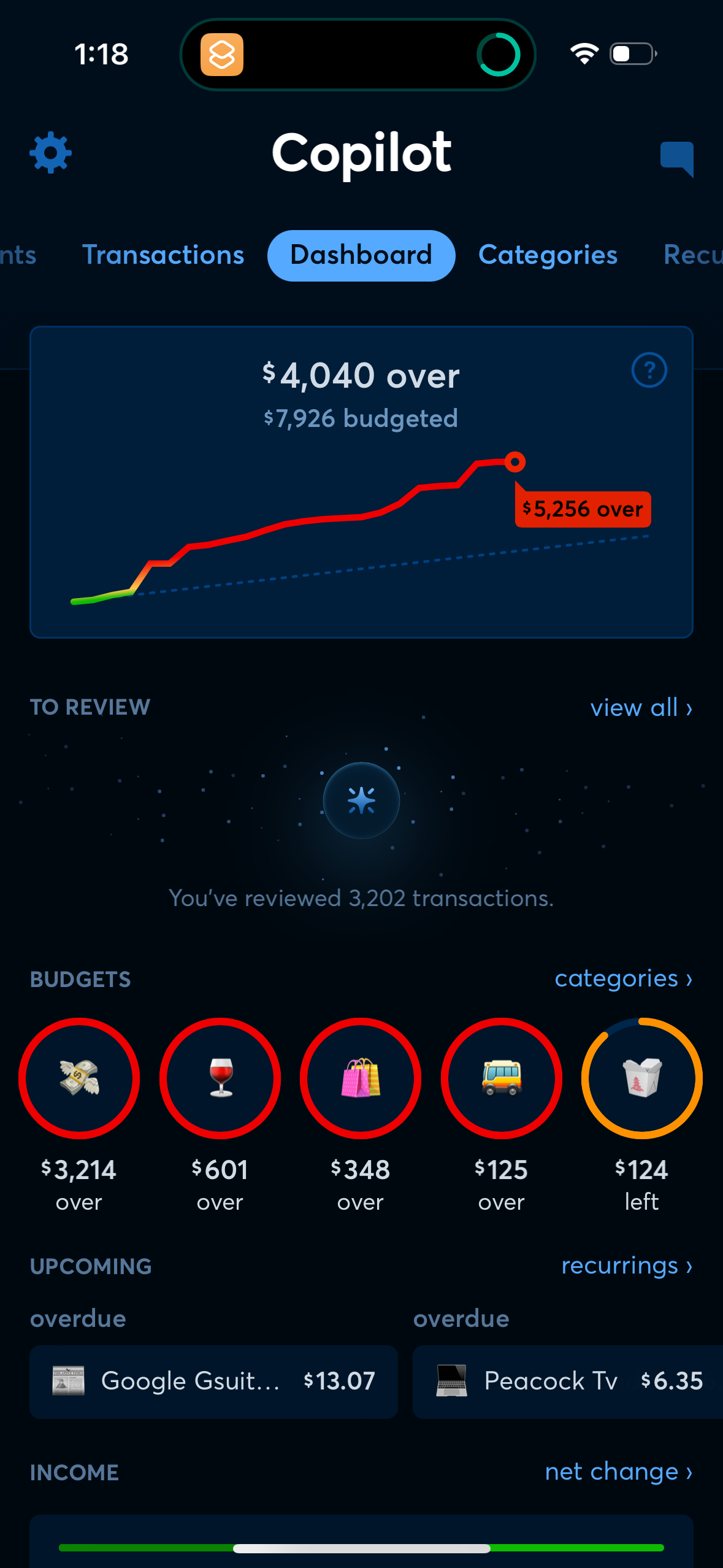
Task: Open net change in the Income section
Action: pyautogui.click(x=619, y=1472)
